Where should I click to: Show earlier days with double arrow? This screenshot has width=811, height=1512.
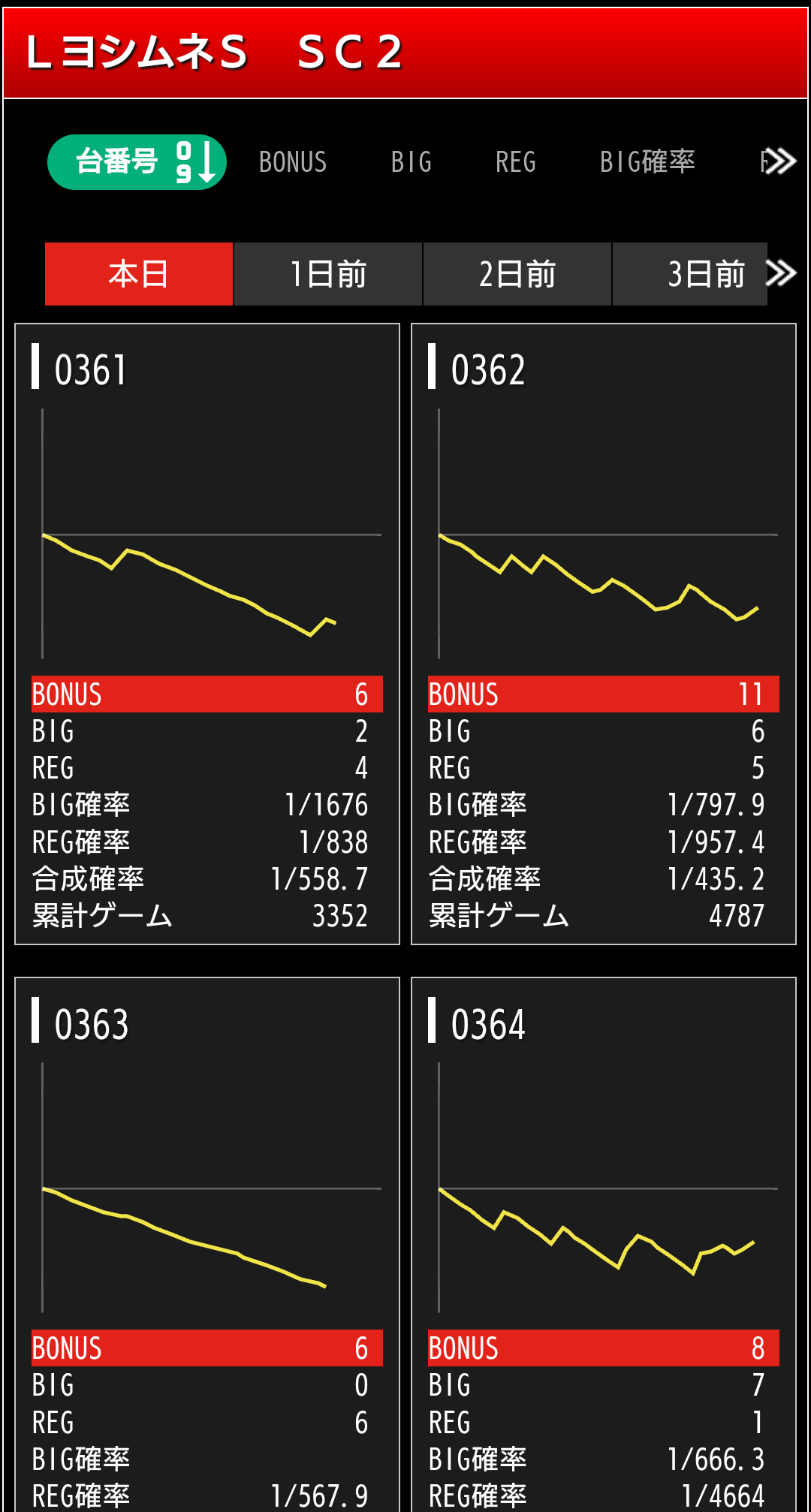(x=782, y=273)
